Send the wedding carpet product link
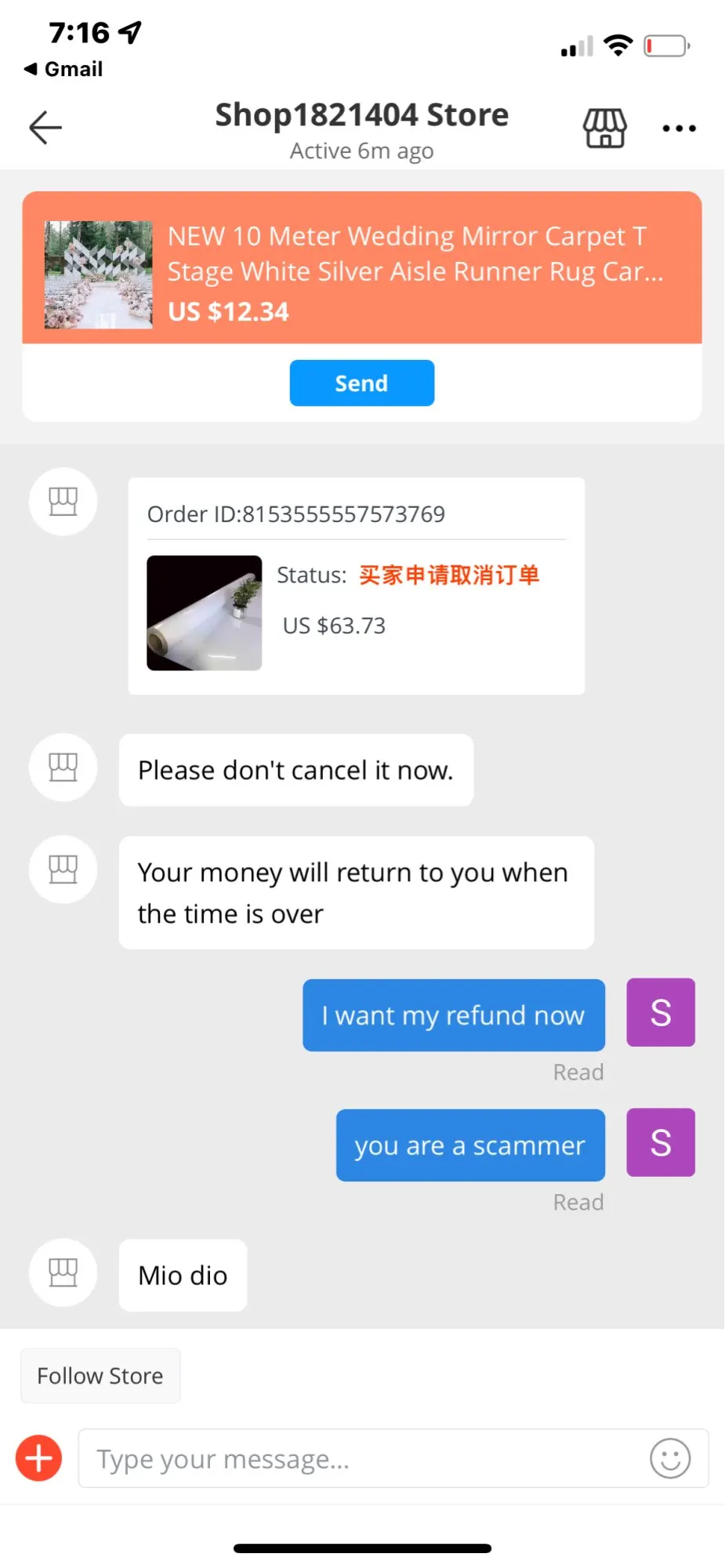Screen dimensions: 725x1568 coord(361,383)
